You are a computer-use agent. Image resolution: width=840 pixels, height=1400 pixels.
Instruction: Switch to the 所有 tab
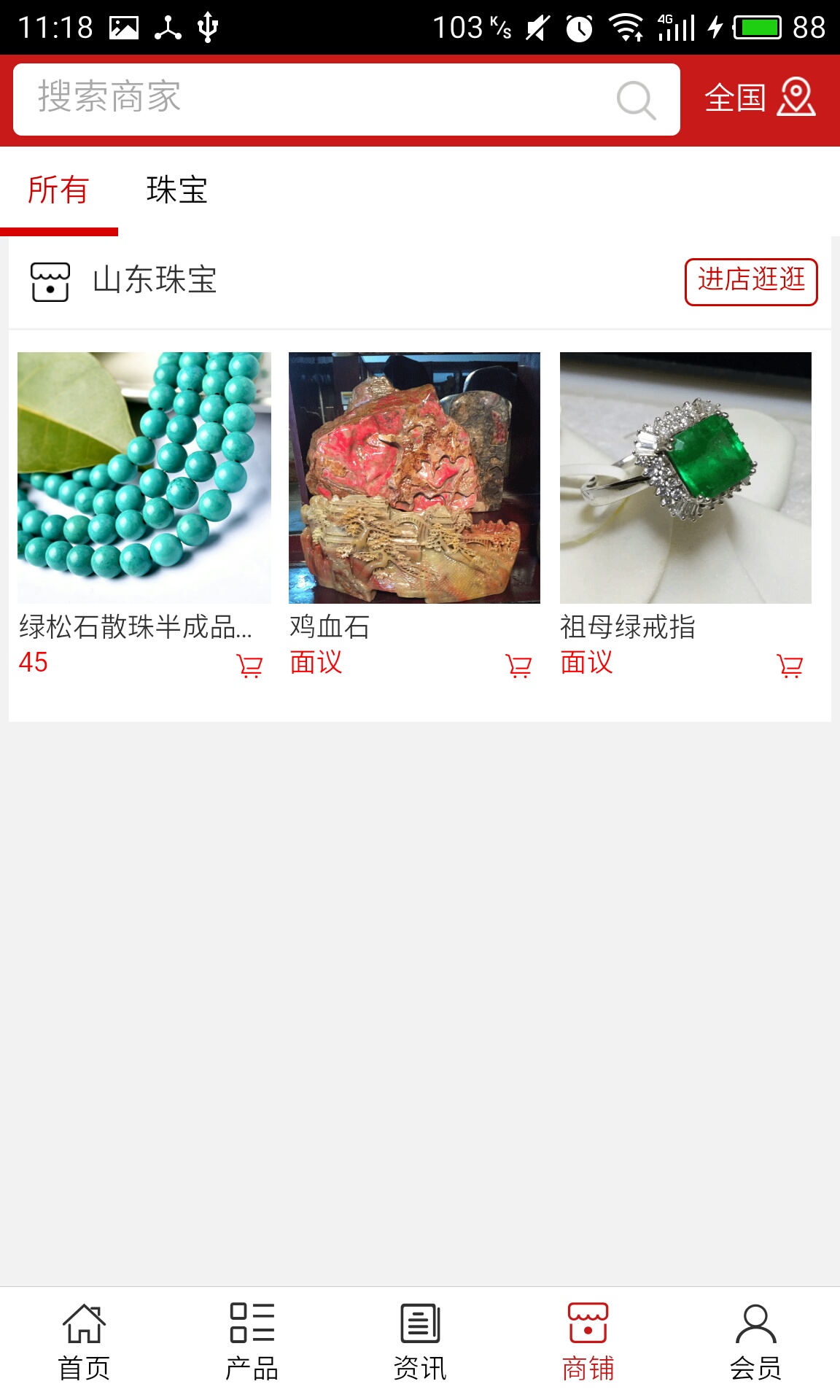point(58,191)
